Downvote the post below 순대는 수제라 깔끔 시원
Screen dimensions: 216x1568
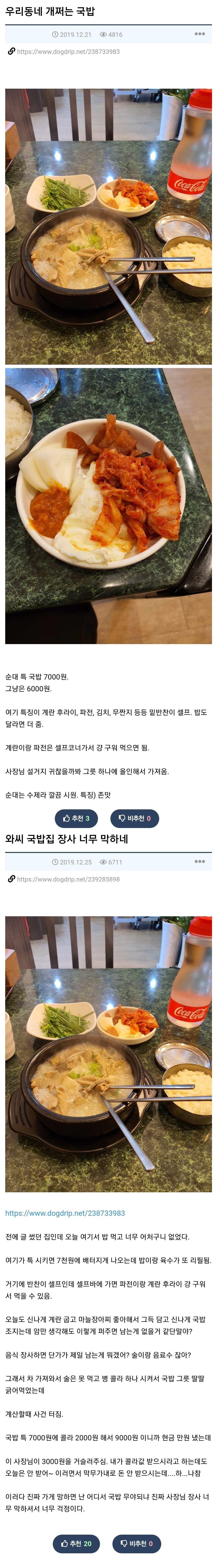coord(134,818)
